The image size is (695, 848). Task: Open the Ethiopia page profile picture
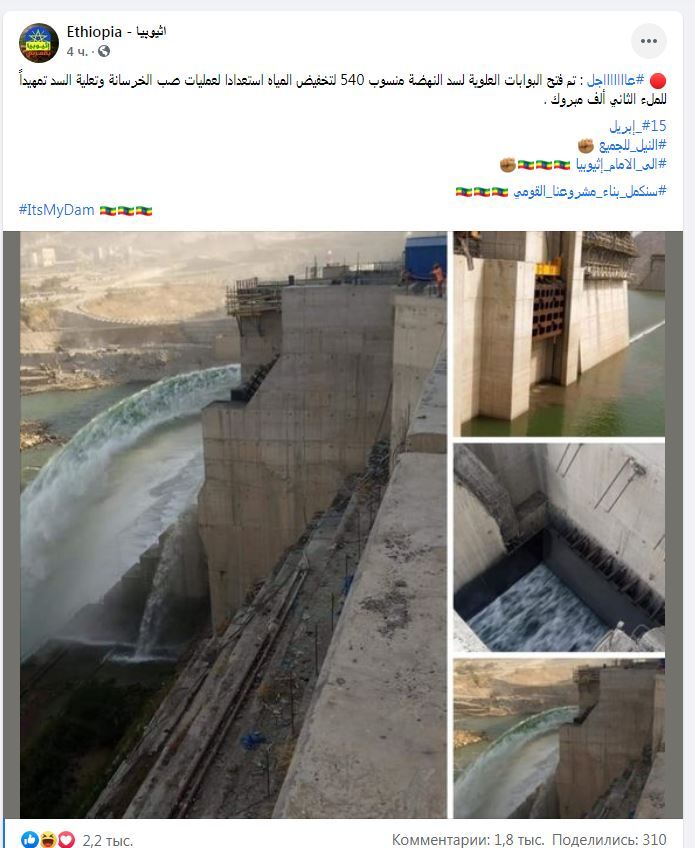point(38,42)
